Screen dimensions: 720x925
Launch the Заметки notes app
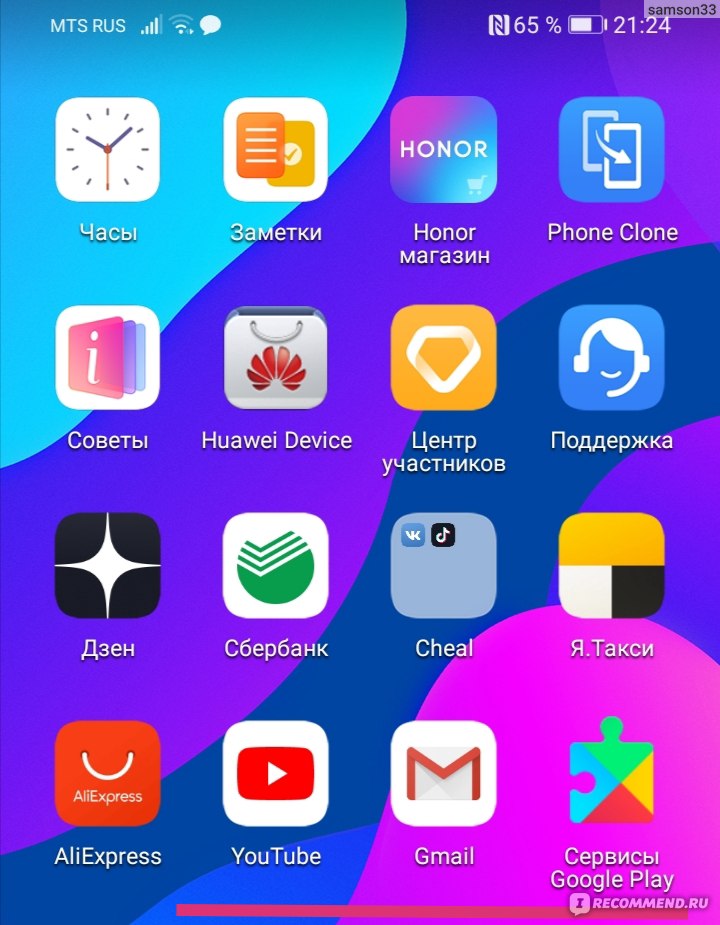click(x=276, y=149)
